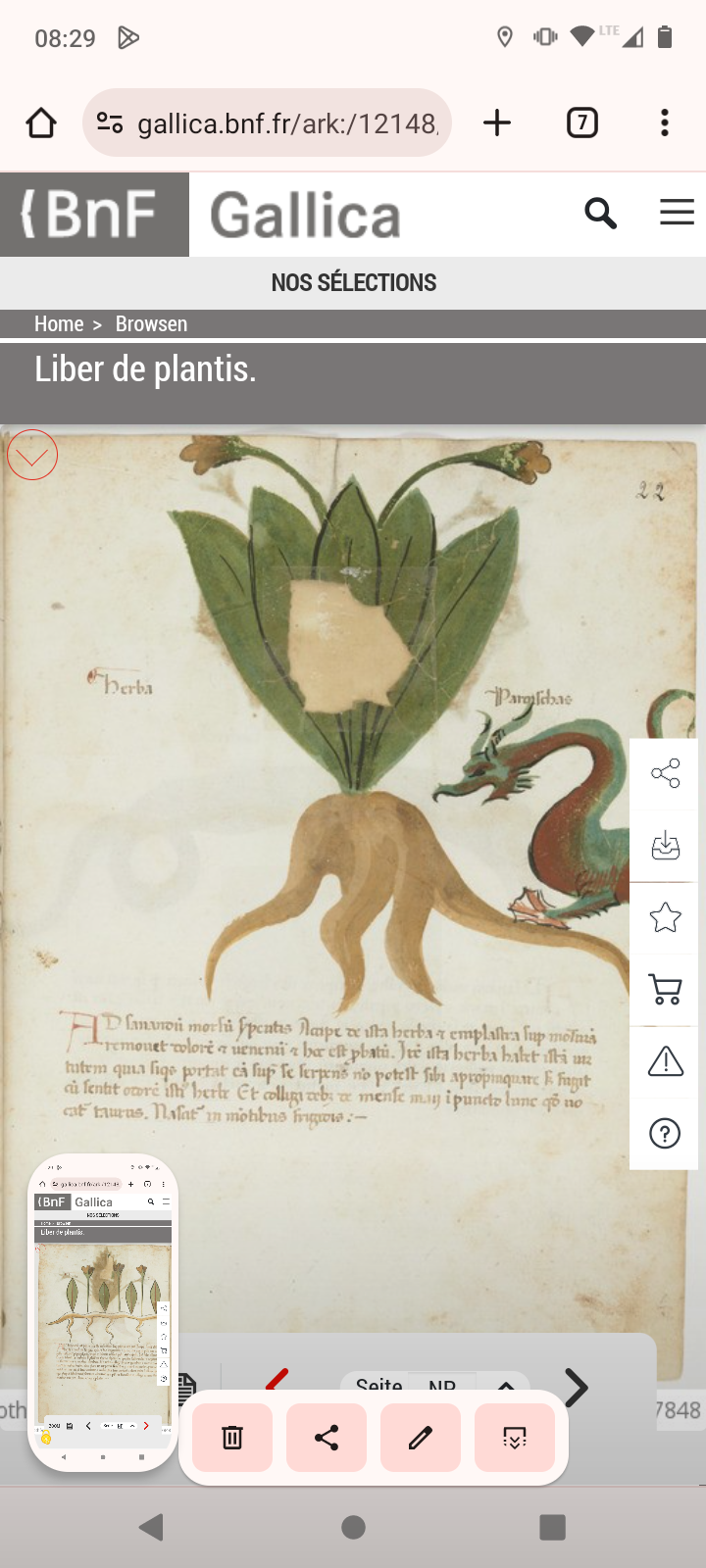Viewport: 706px width, 1568px height.
Task: Open the screenshot preview thumbnail
Action: coord(103,1313)
